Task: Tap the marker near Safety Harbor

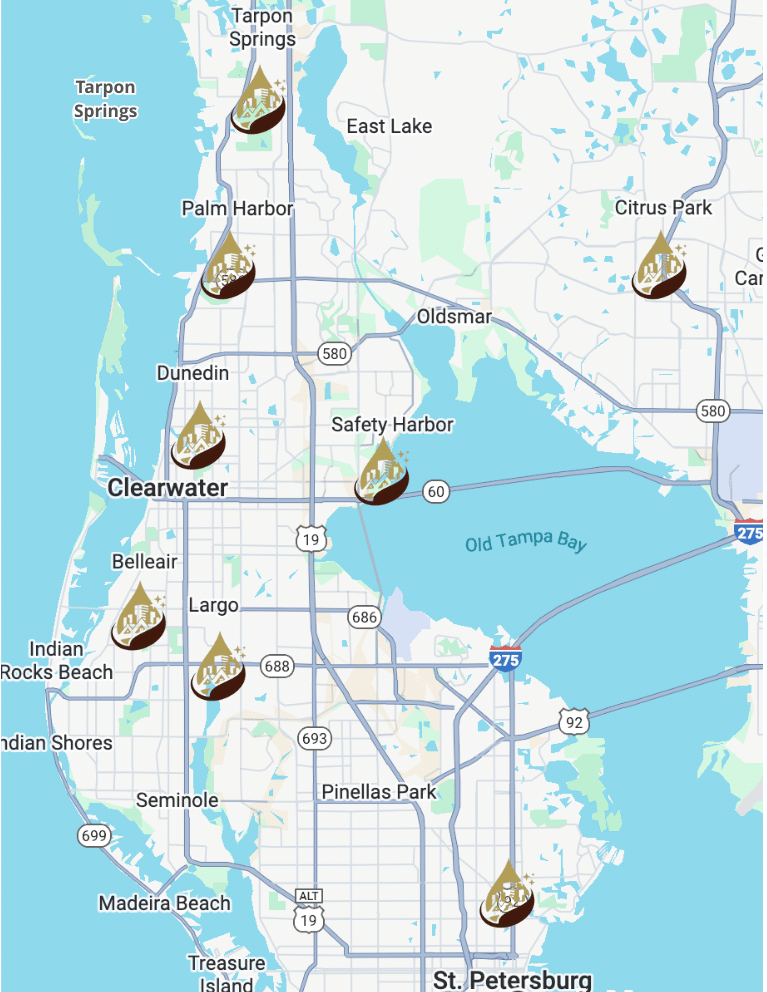Action: pyautogui.click(x=382, y=473)
